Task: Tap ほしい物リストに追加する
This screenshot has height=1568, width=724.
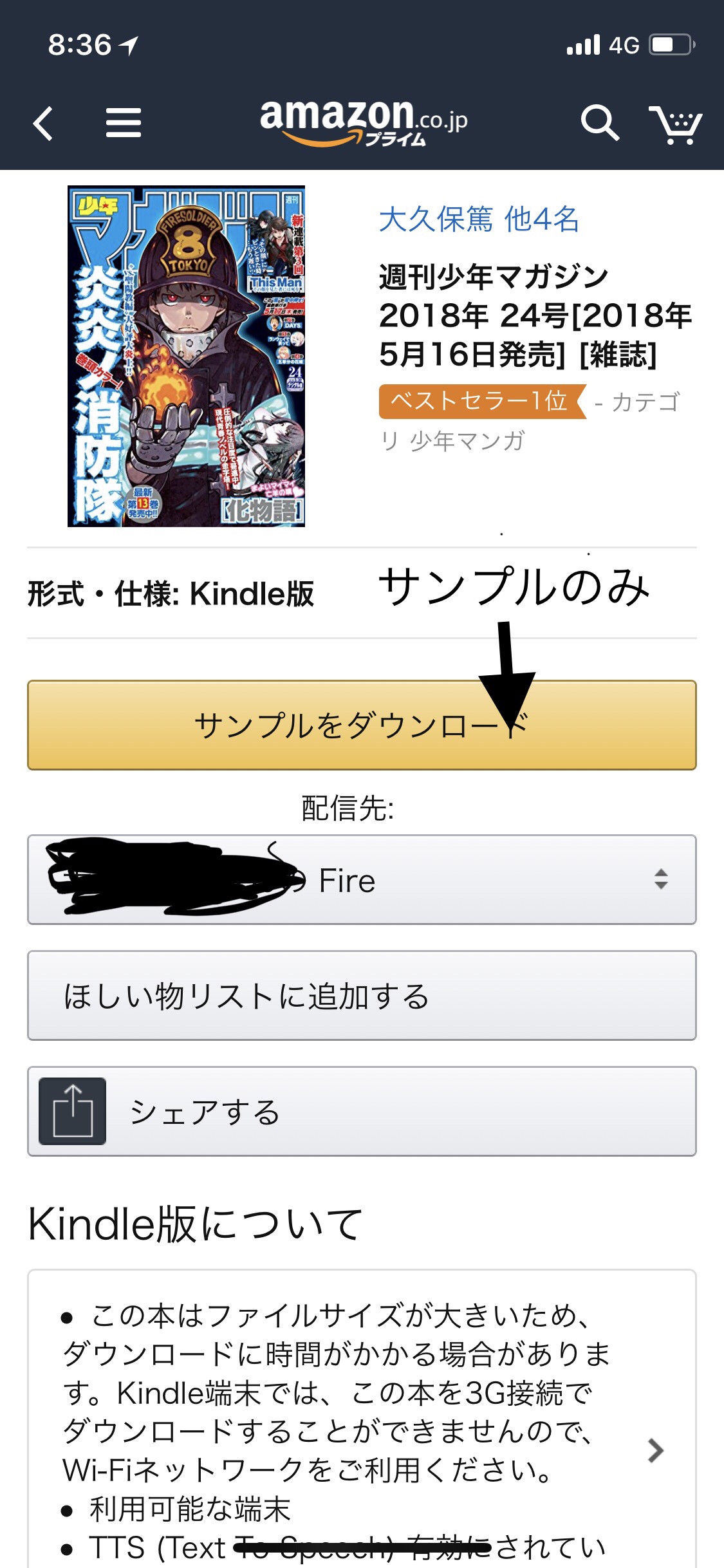Action: point(362,995)
